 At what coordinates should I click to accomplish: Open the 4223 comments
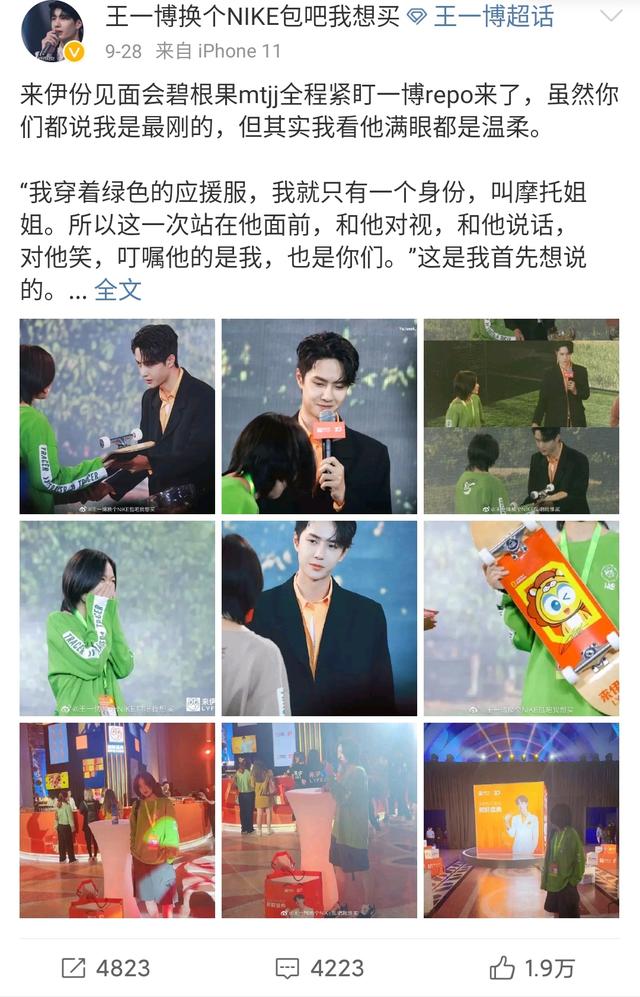click(x=320, y=967)
